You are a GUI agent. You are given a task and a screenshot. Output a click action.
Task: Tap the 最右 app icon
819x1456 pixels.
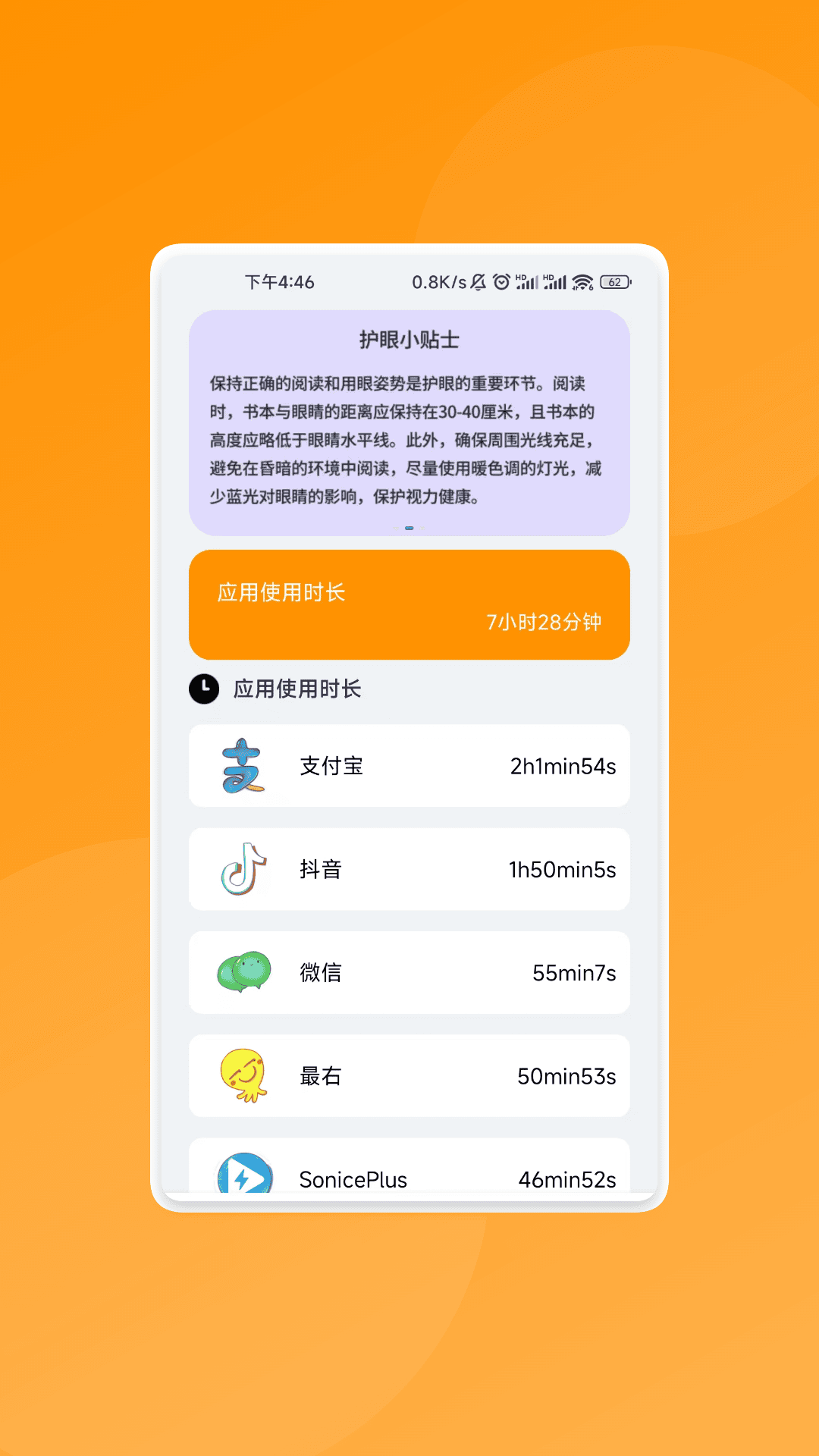coord(243,1076)
